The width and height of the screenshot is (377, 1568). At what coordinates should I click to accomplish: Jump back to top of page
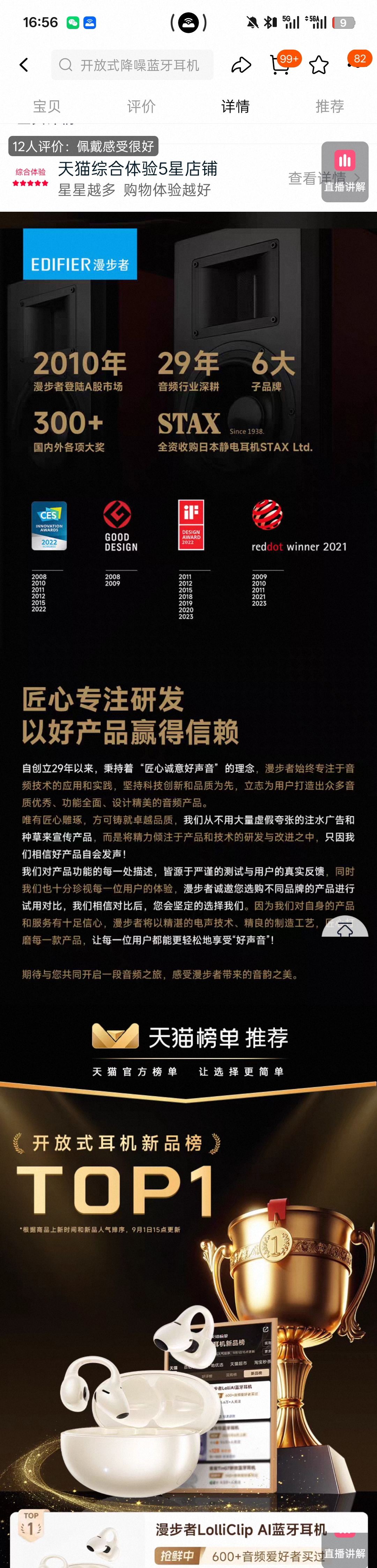[345, 928]
